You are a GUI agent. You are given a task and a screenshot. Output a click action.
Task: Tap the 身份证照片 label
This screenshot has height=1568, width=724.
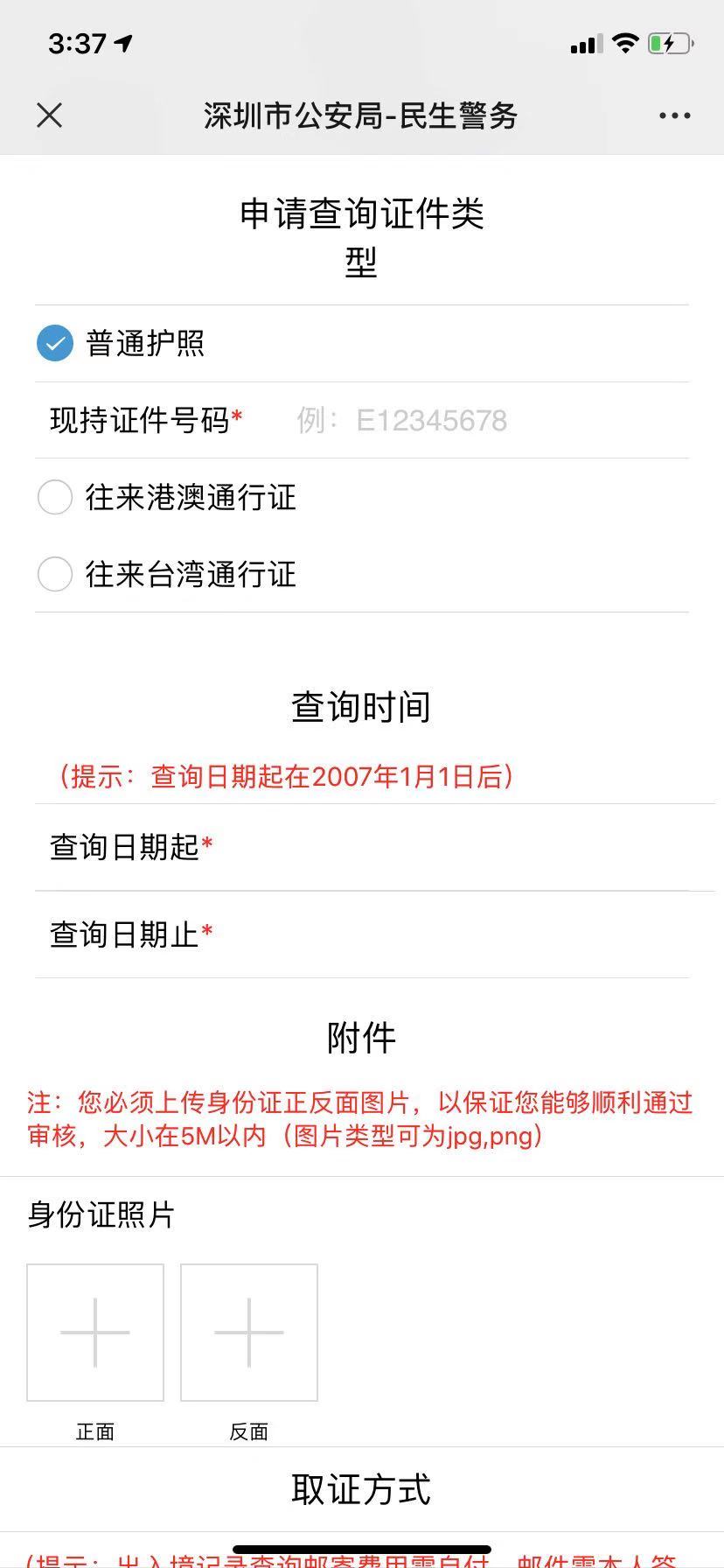coord(99,1215)
